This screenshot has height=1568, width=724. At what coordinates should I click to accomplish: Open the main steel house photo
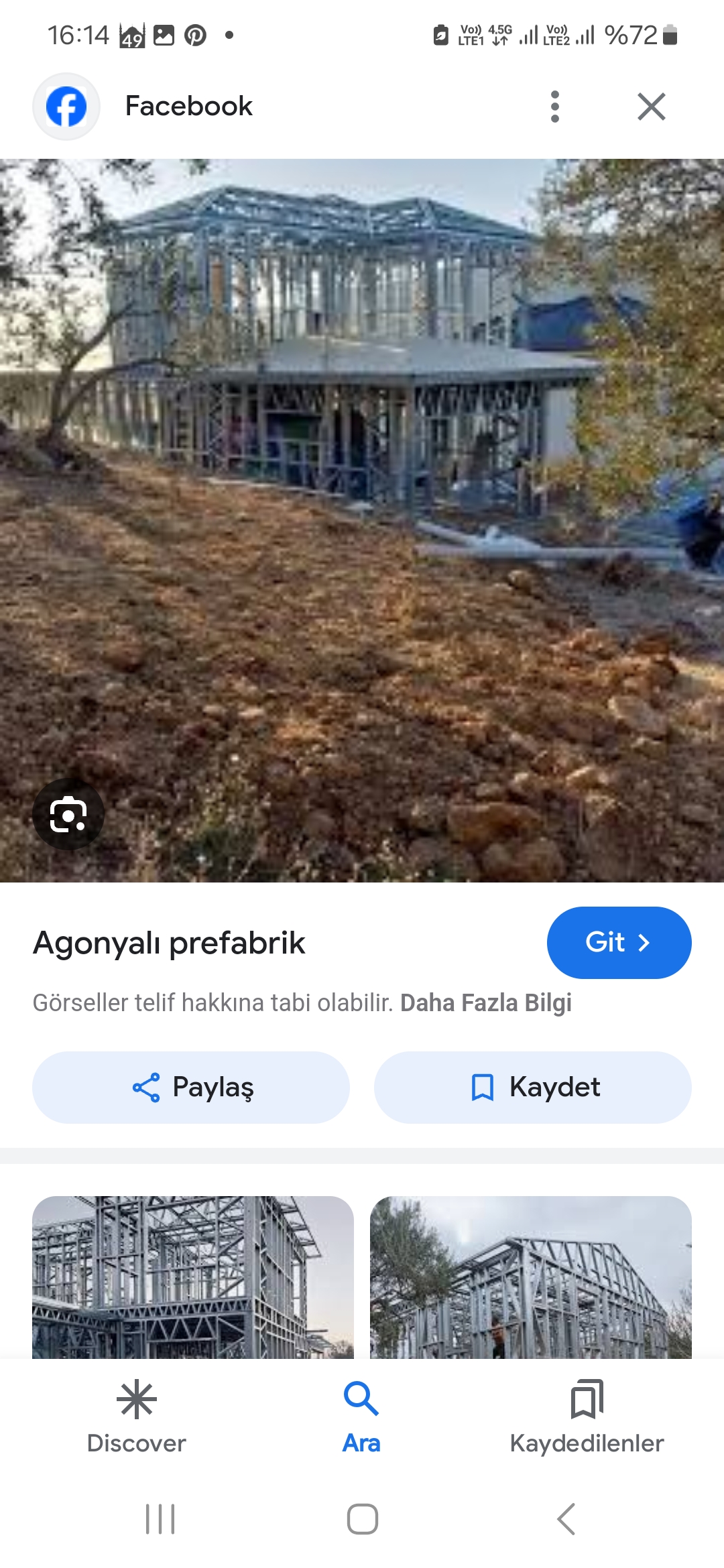(x=362, y=469)
